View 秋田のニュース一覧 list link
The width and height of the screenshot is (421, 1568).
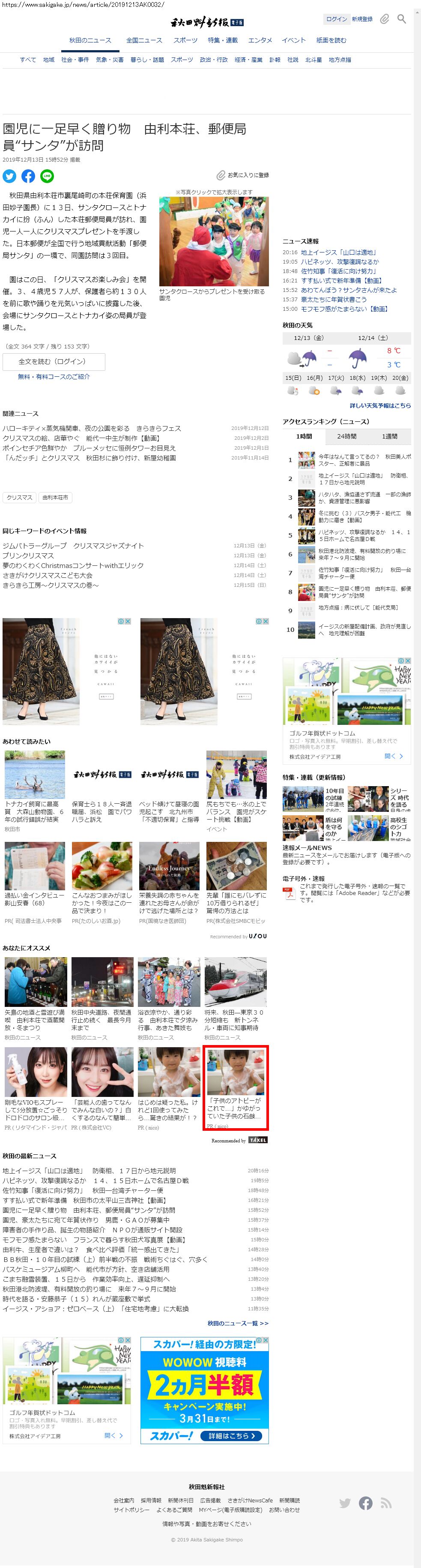pos(237,1323)
